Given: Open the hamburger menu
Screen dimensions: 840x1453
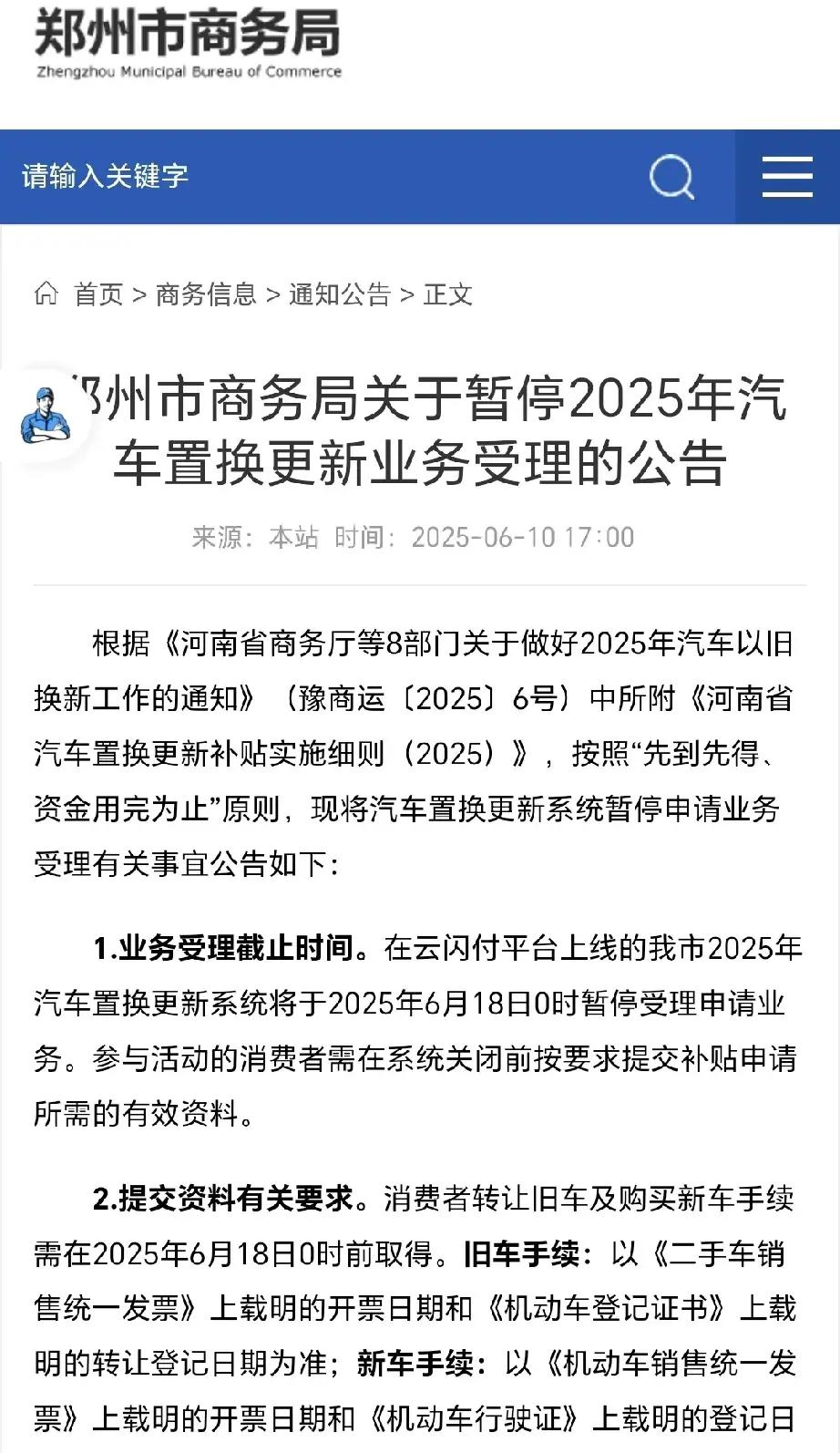Looking at the screenshot, I should pos(787,177).
